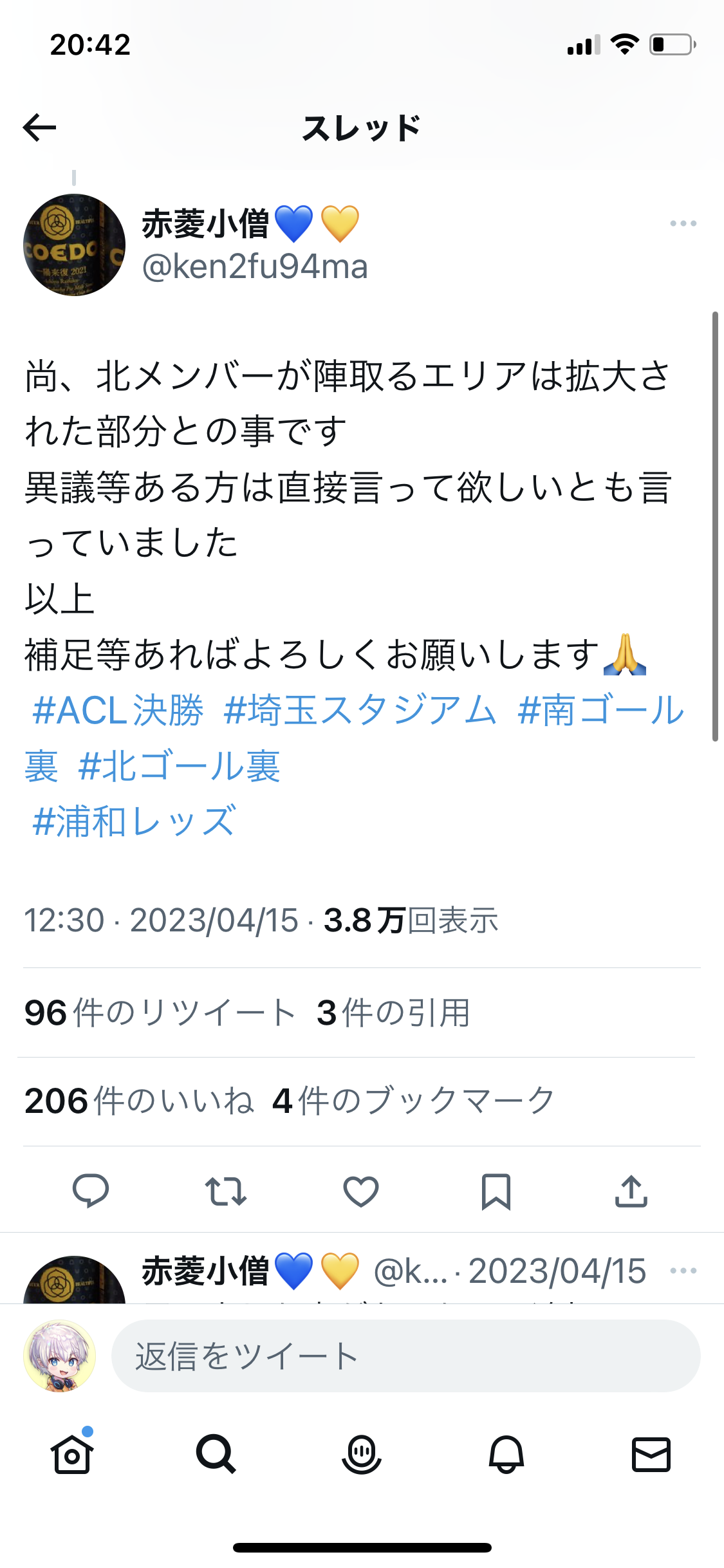Screen dimensions: 724x1568
Task: Open the notifications bell tab
Action: coord(506,1454)
